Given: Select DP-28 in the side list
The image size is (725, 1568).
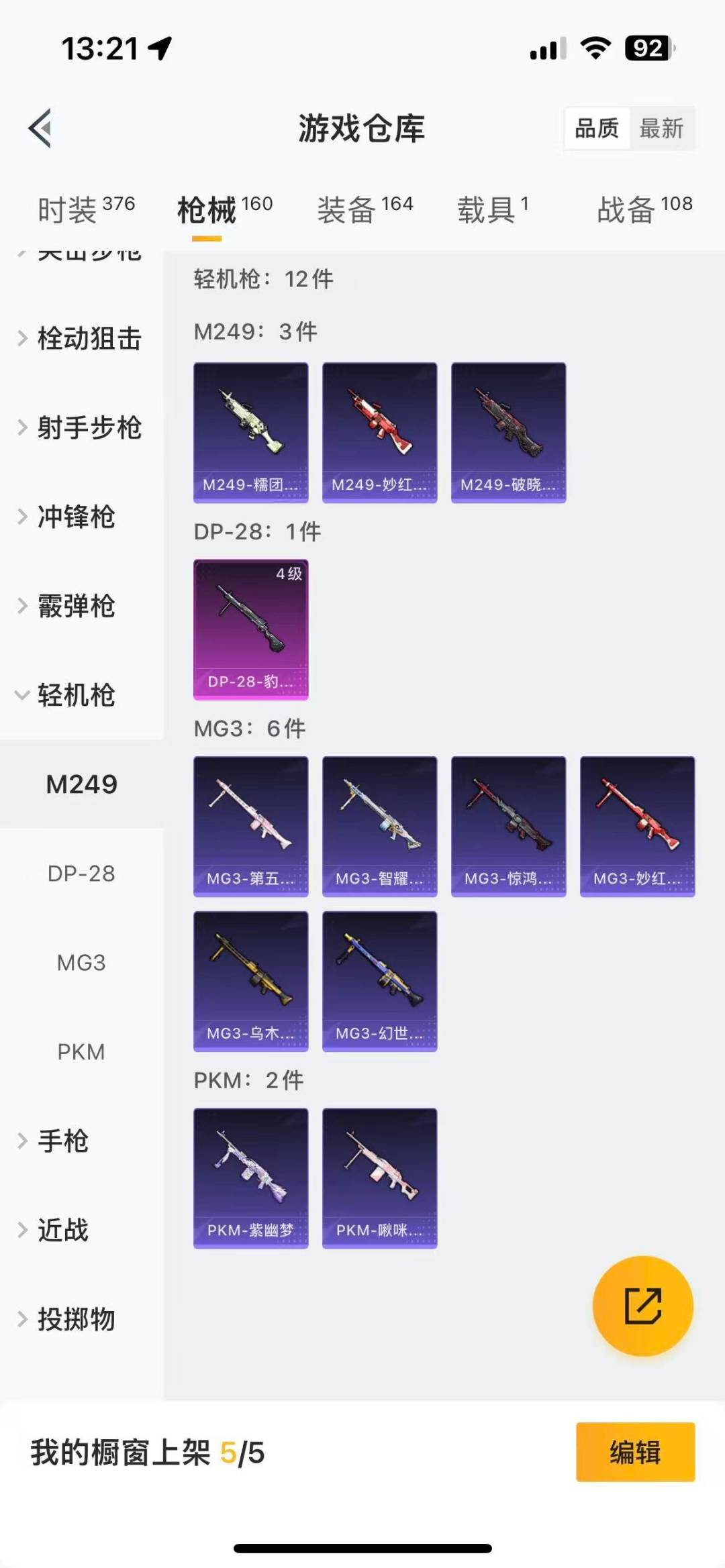Looking at the screenshot, I should (81, 874).
